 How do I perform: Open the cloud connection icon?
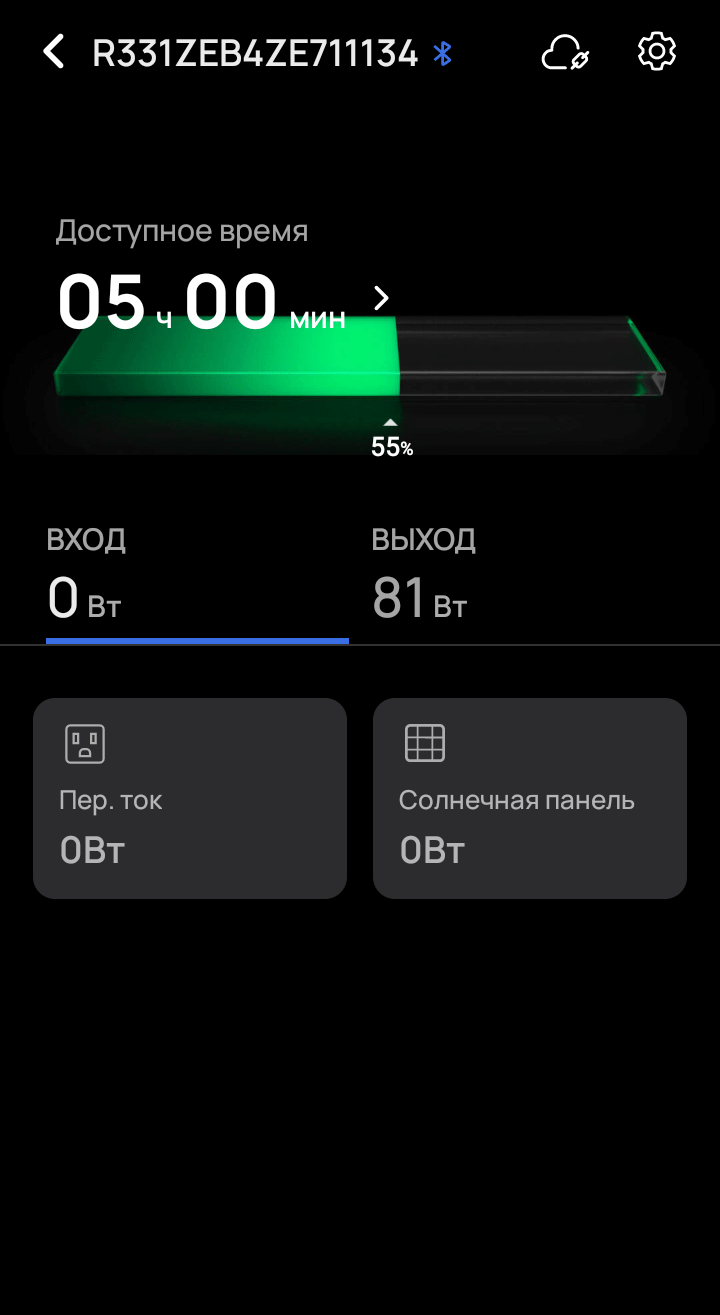(564, 52)
